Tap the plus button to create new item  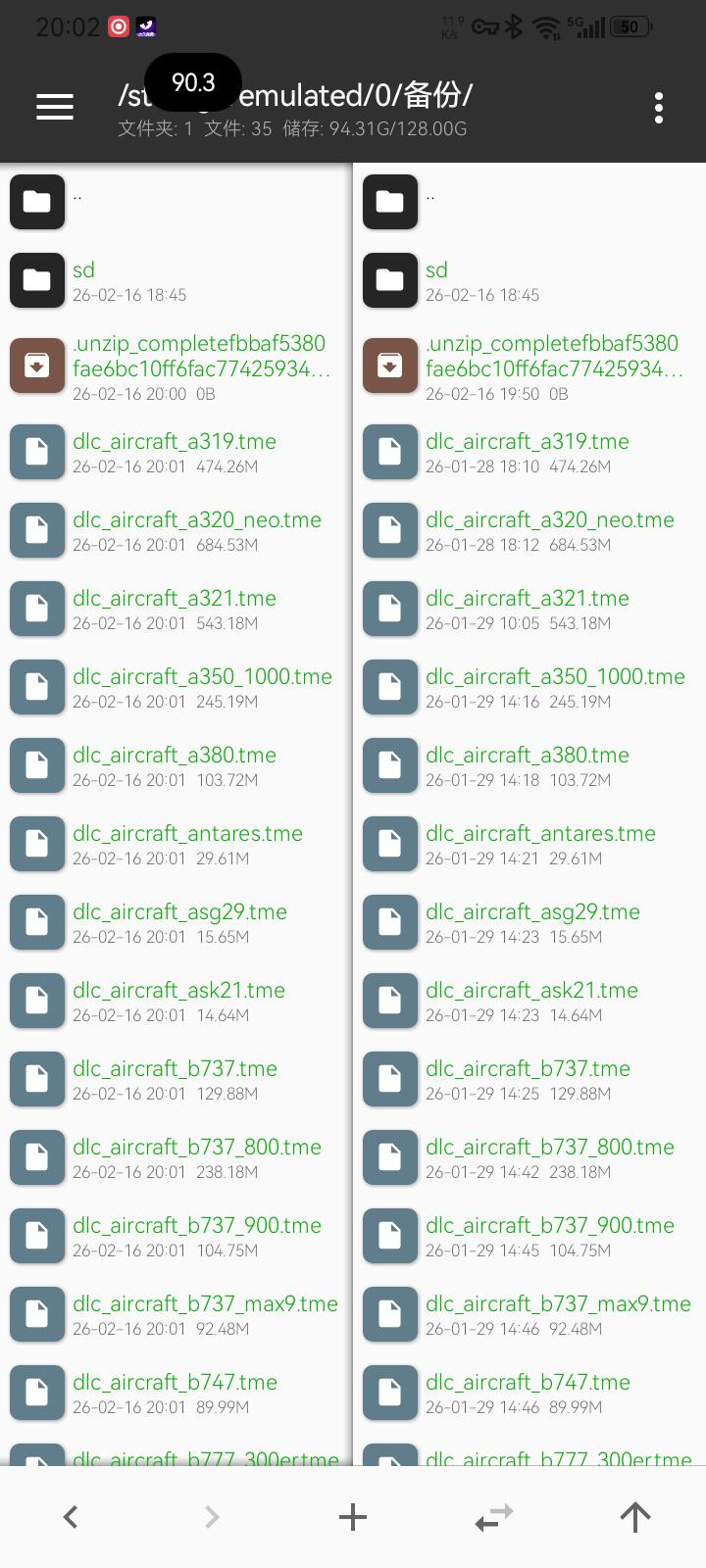tap(353, 1517)
